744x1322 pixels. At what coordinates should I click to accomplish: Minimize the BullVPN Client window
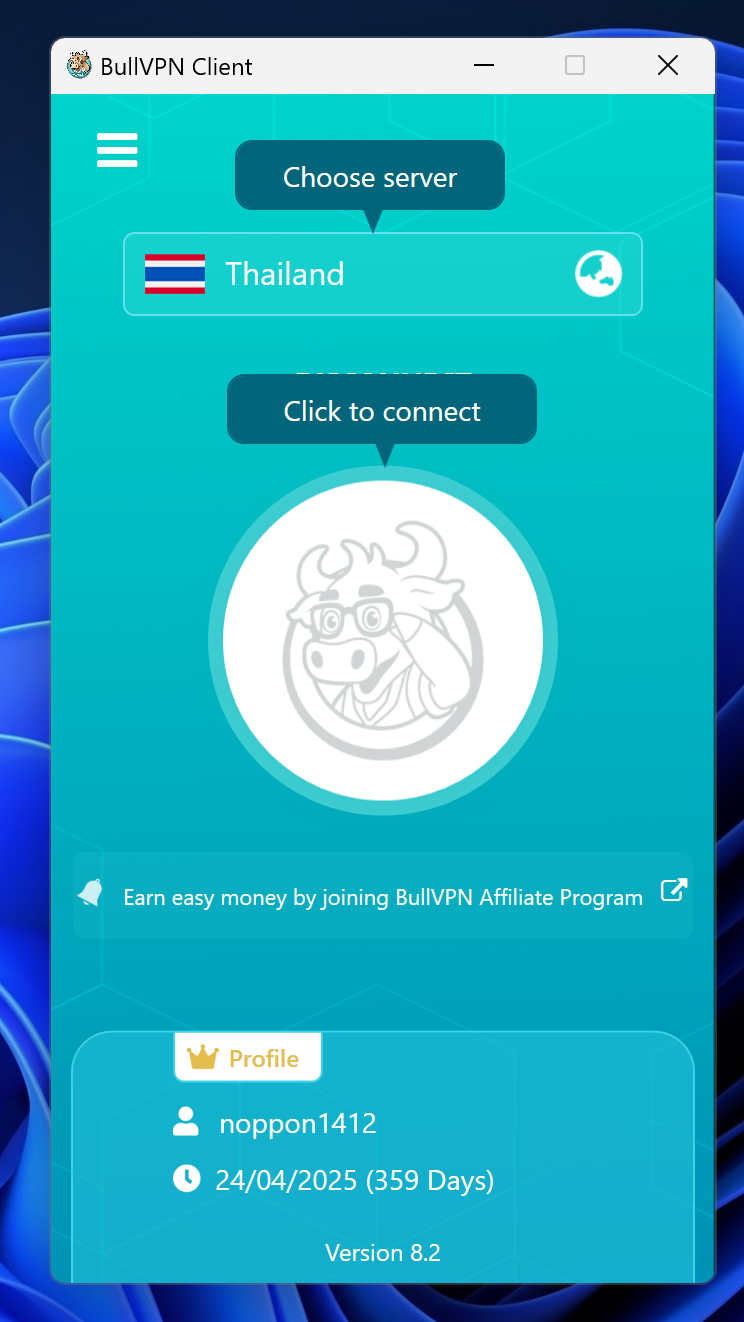pyautogui.click(x=484, y=66)
